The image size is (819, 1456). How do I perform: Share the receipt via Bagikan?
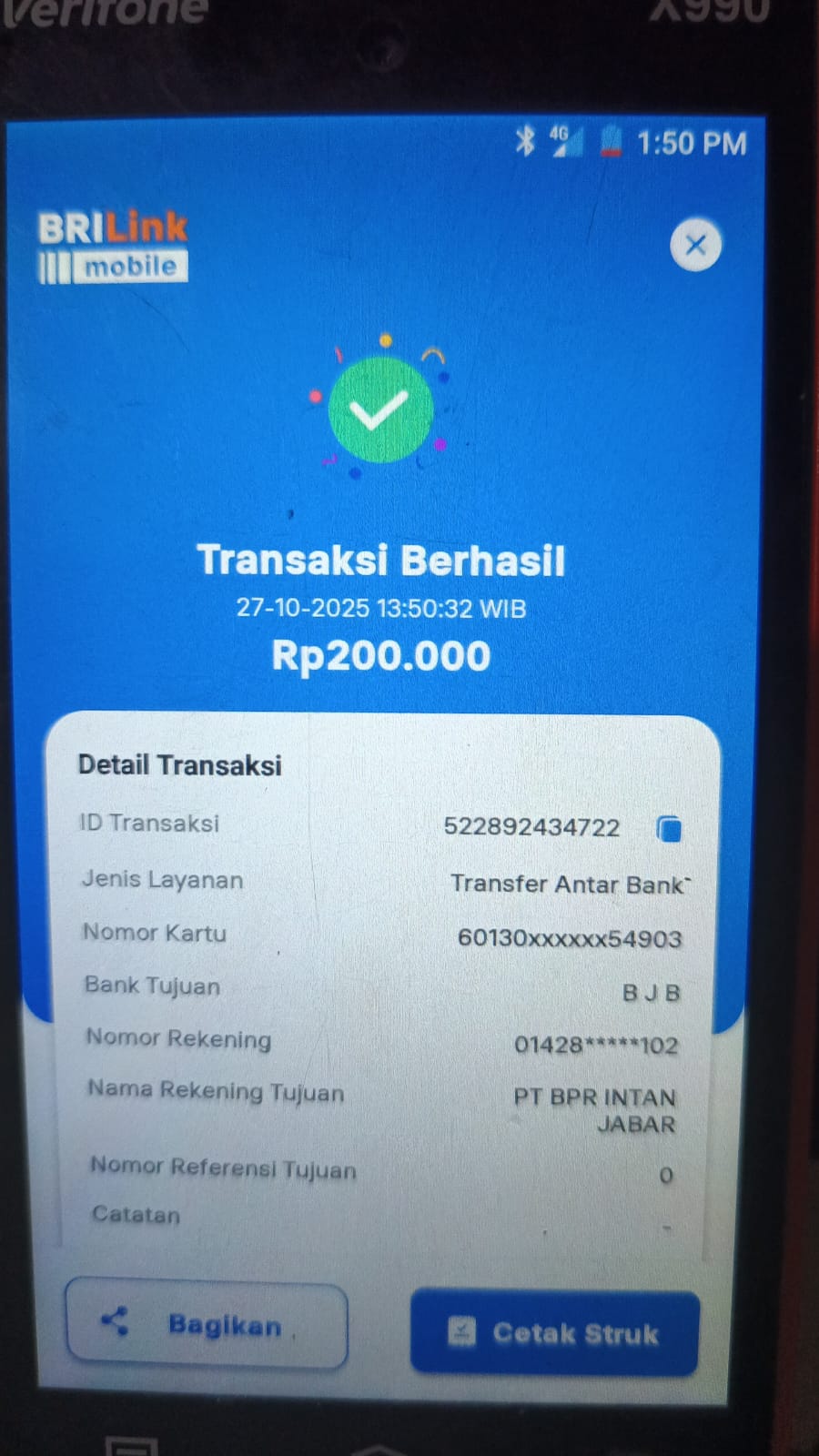[x=207, y=1324]
